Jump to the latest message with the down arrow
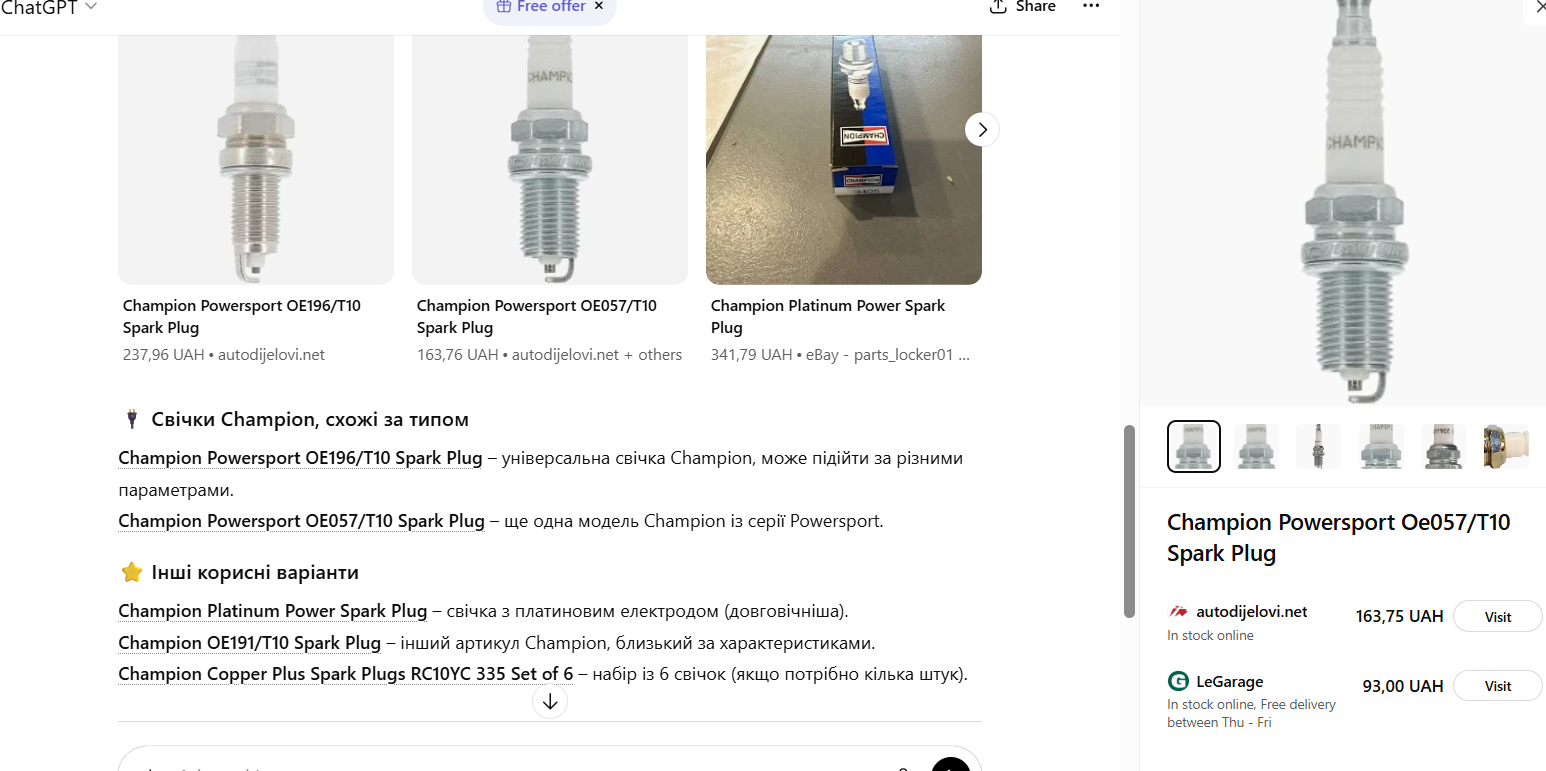Image resolution: width=1546 pixels, height=771 pixels. (550, 701)
